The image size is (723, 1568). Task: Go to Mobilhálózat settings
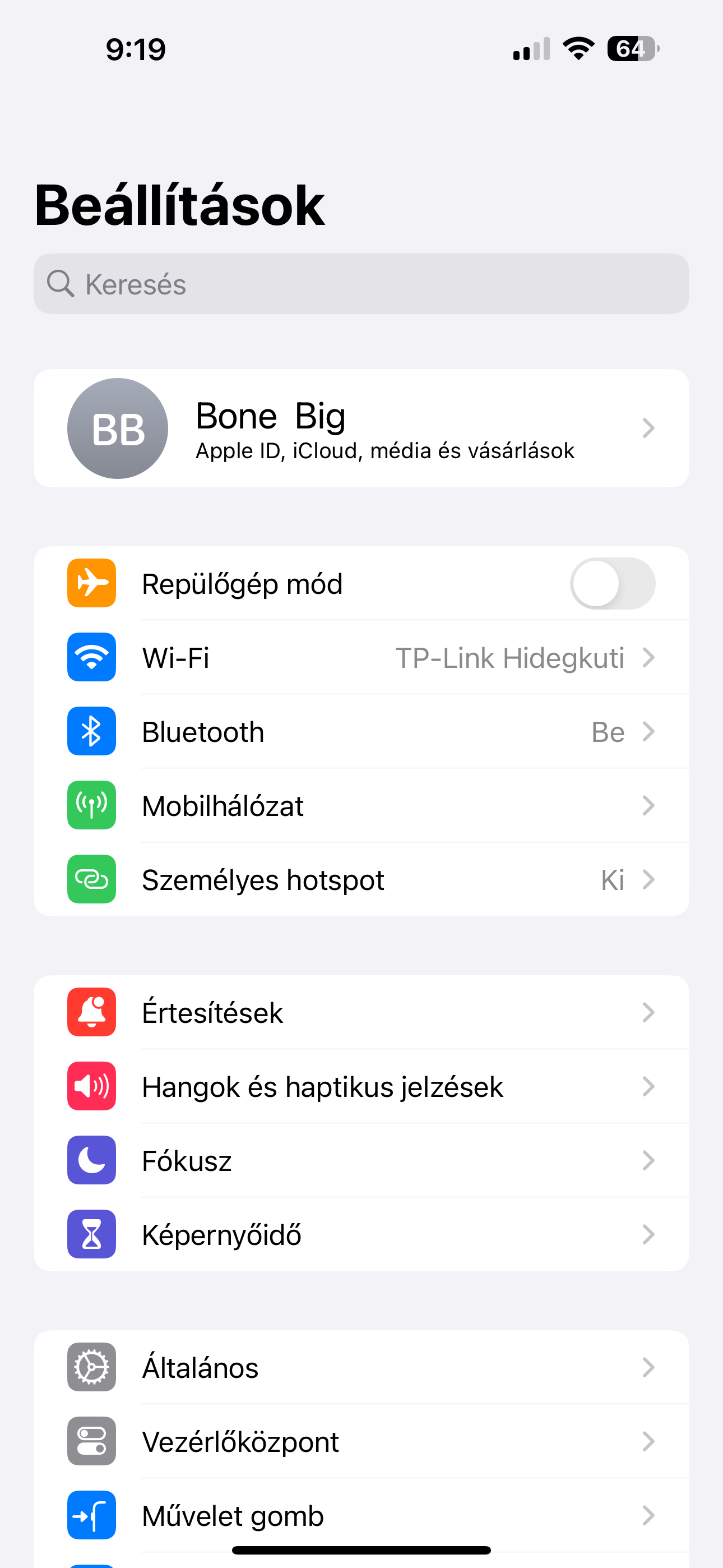pyautogui.click(x=361, y=806)
